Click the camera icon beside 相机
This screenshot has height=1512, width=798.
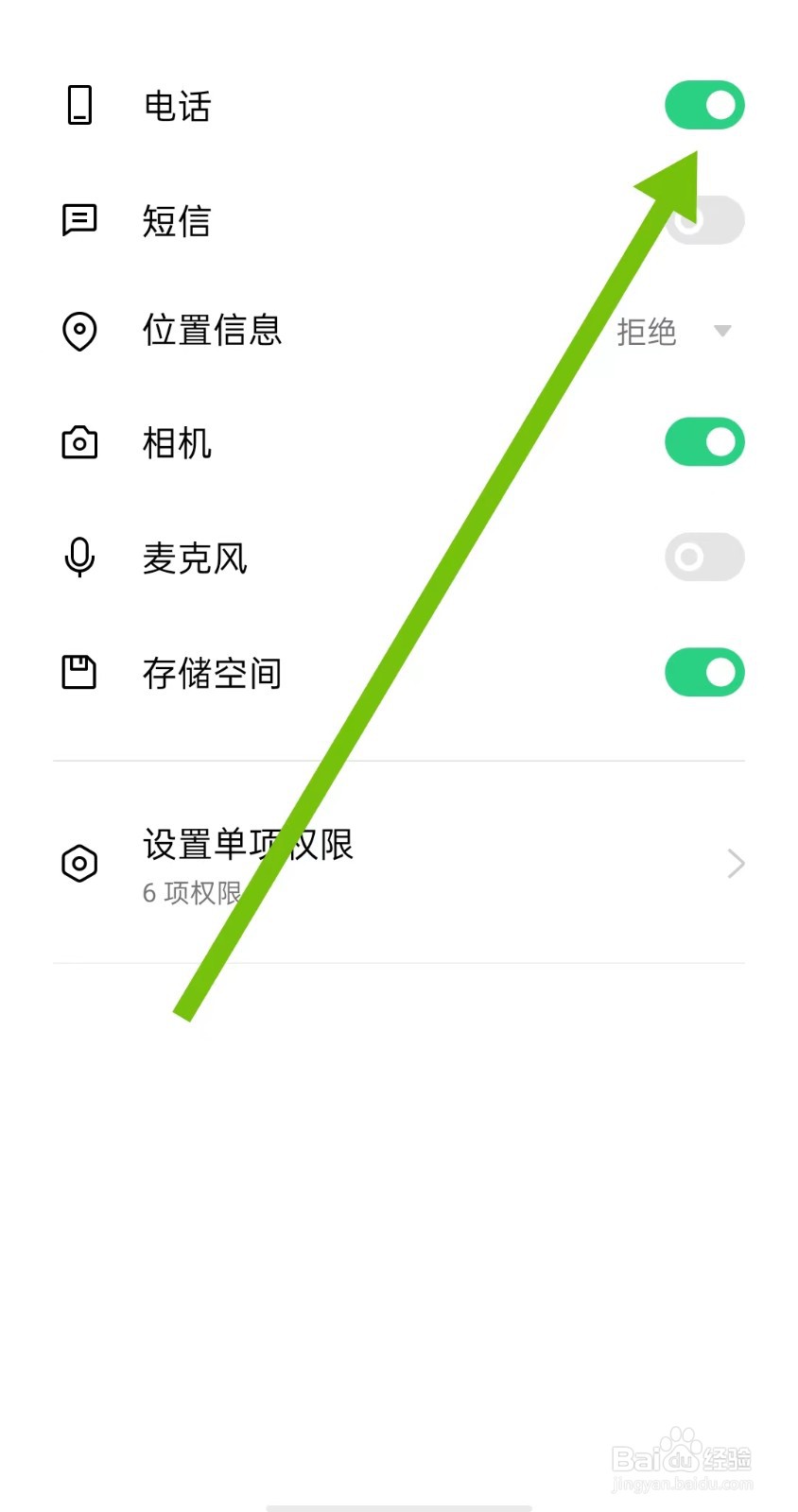[79, 442]
